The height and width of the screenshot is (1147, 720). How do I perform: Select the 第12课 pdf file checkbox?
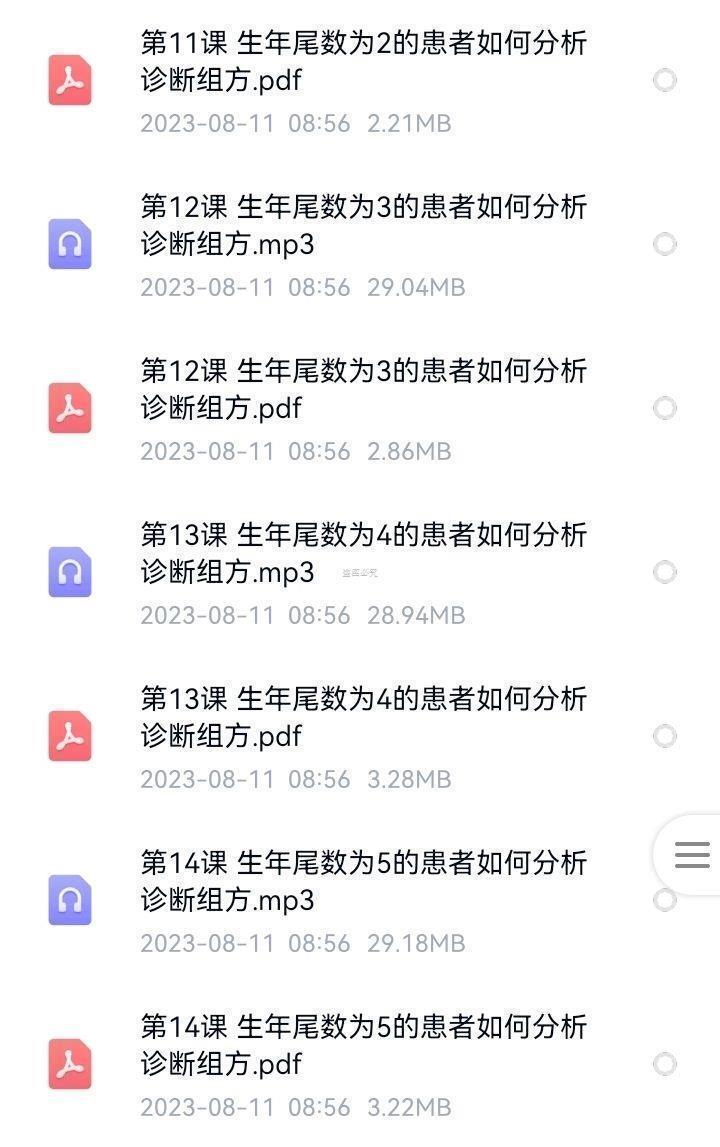(664, 409)
